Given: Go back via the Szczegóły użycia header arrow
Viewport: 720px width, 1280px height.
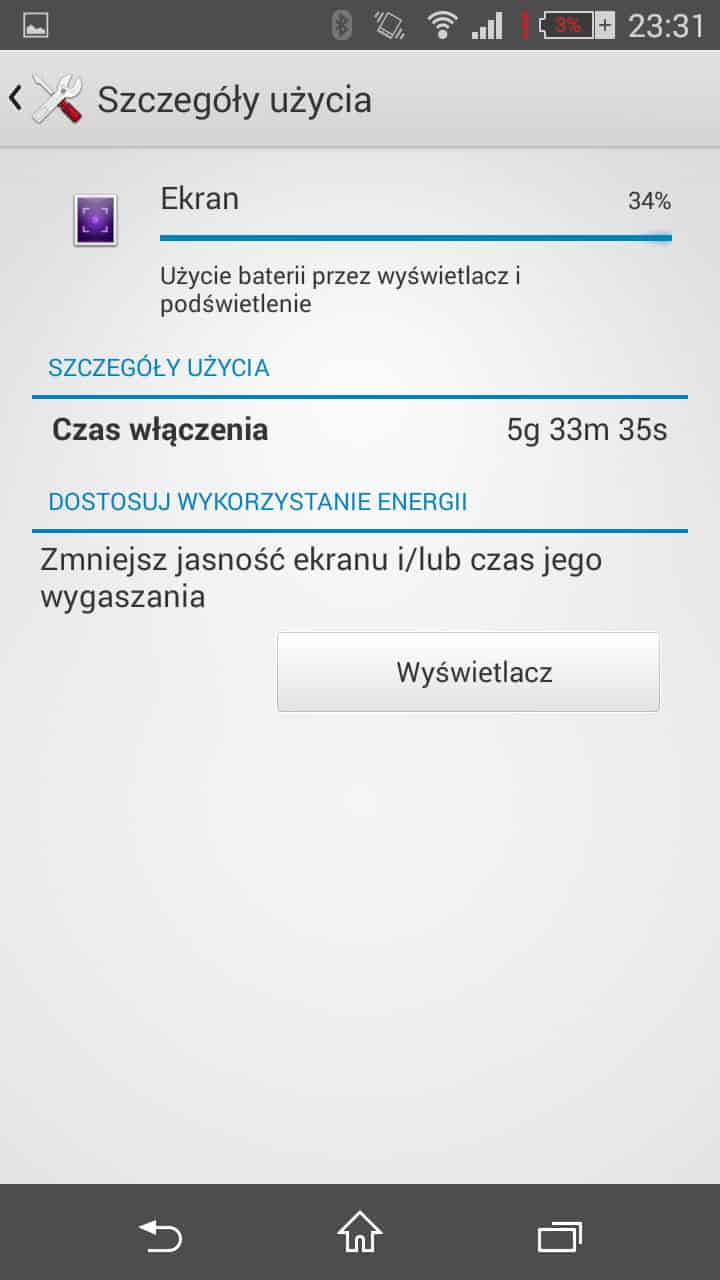Looking at the screenshot, I should coord(18,98).
